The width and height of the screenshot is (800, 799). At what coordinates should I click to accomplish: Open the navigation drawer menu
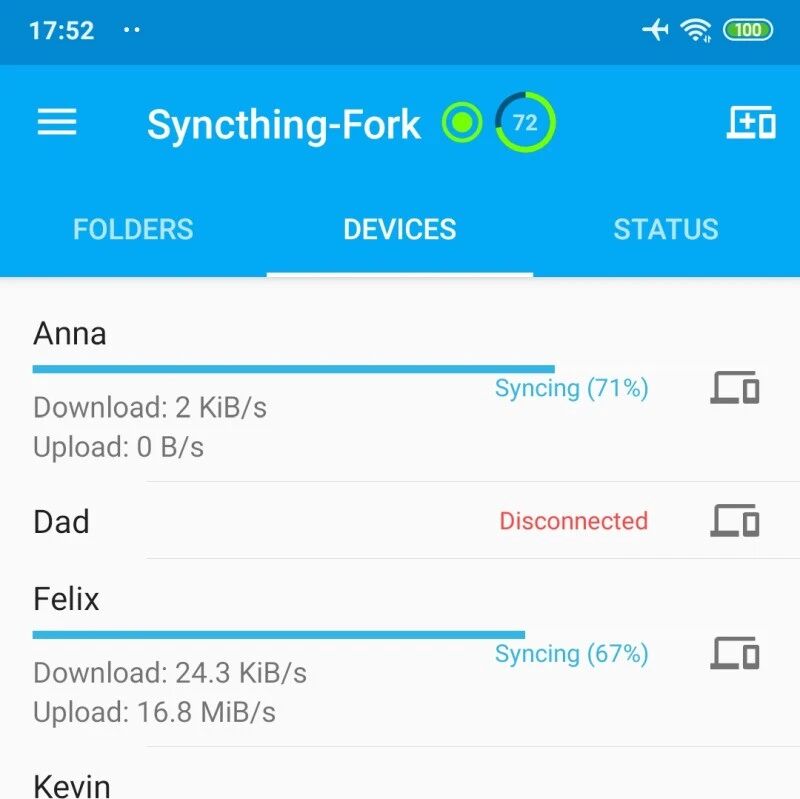57,122
